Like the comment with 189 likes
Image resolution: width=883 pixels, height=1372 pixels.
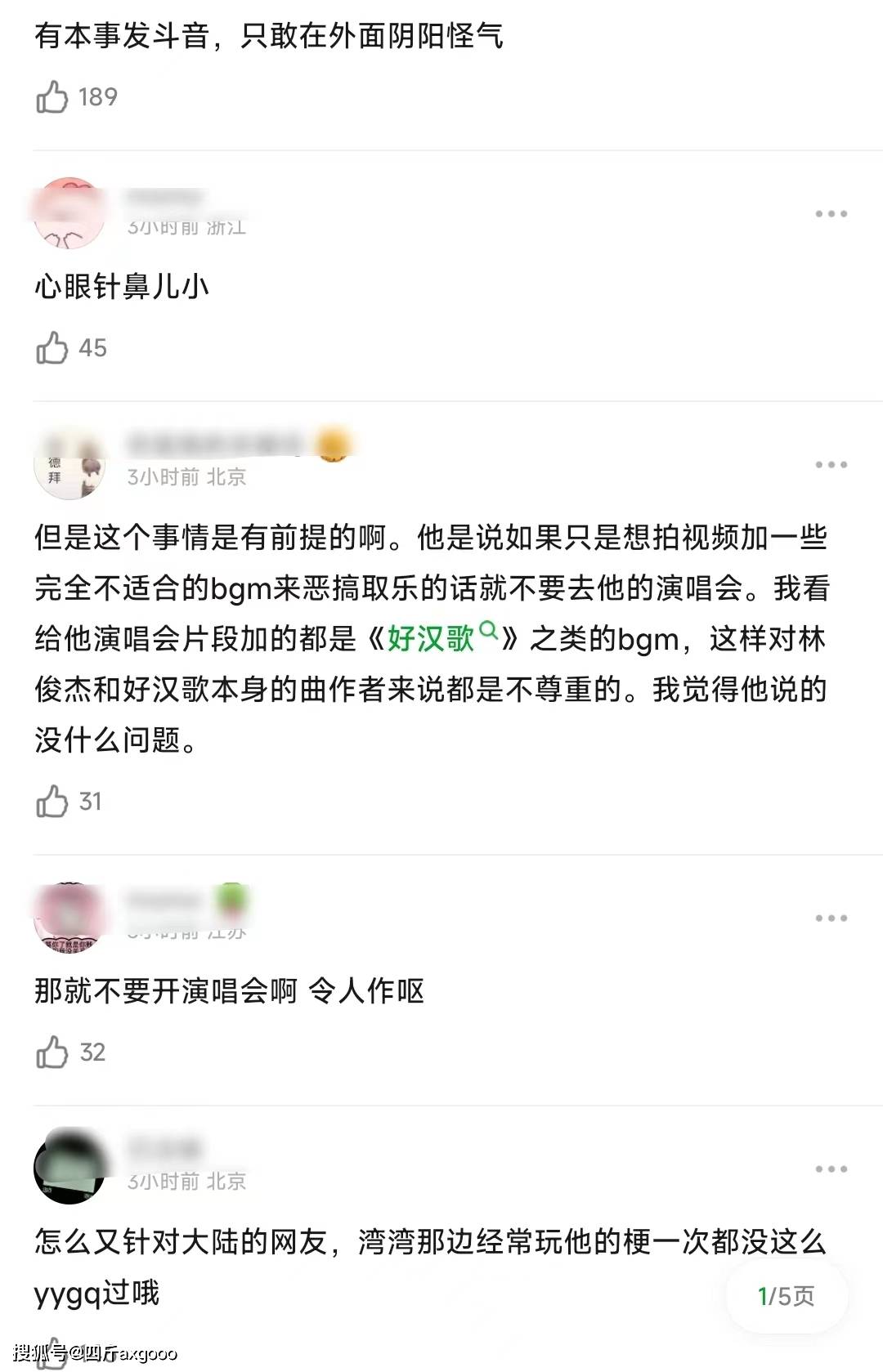[x=52, y=97]
